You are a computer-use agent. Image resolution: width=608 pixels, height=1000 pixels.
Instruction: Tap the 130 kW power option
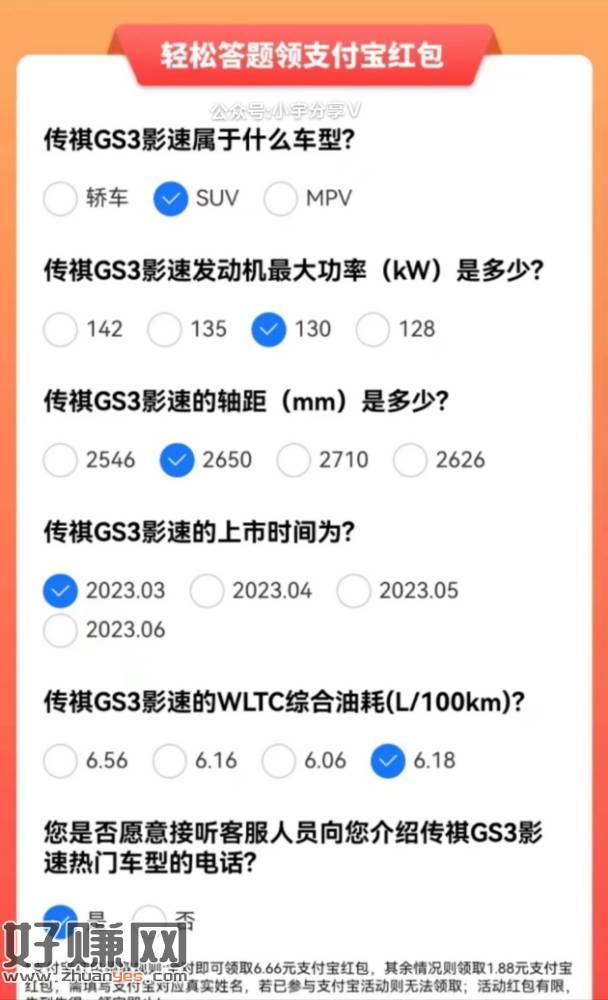click(x=269, y=329)
